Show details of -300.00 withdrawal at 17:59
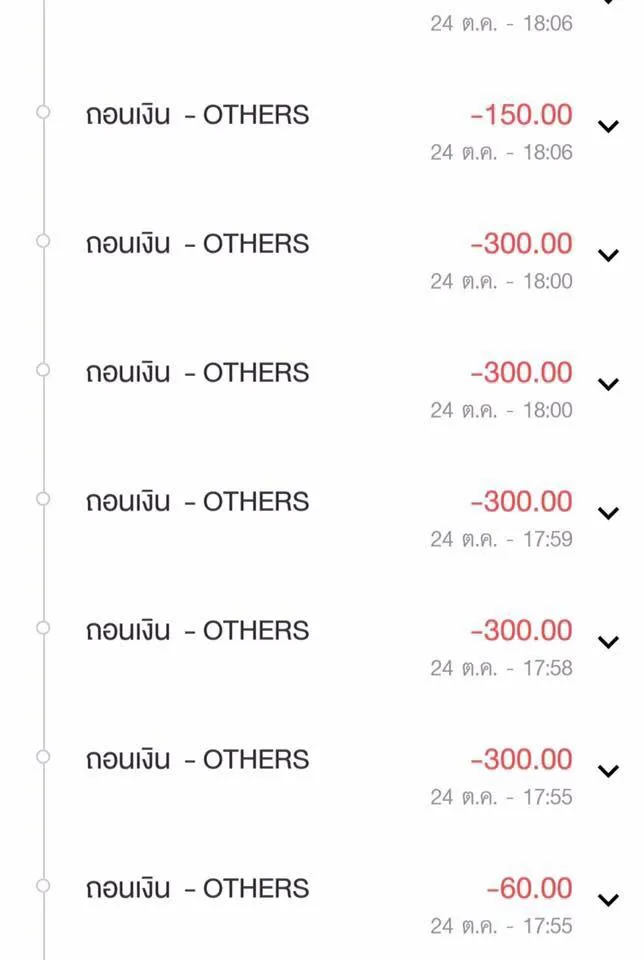The width and height of the screenshot is (644, 960). (x=608, y=513)
